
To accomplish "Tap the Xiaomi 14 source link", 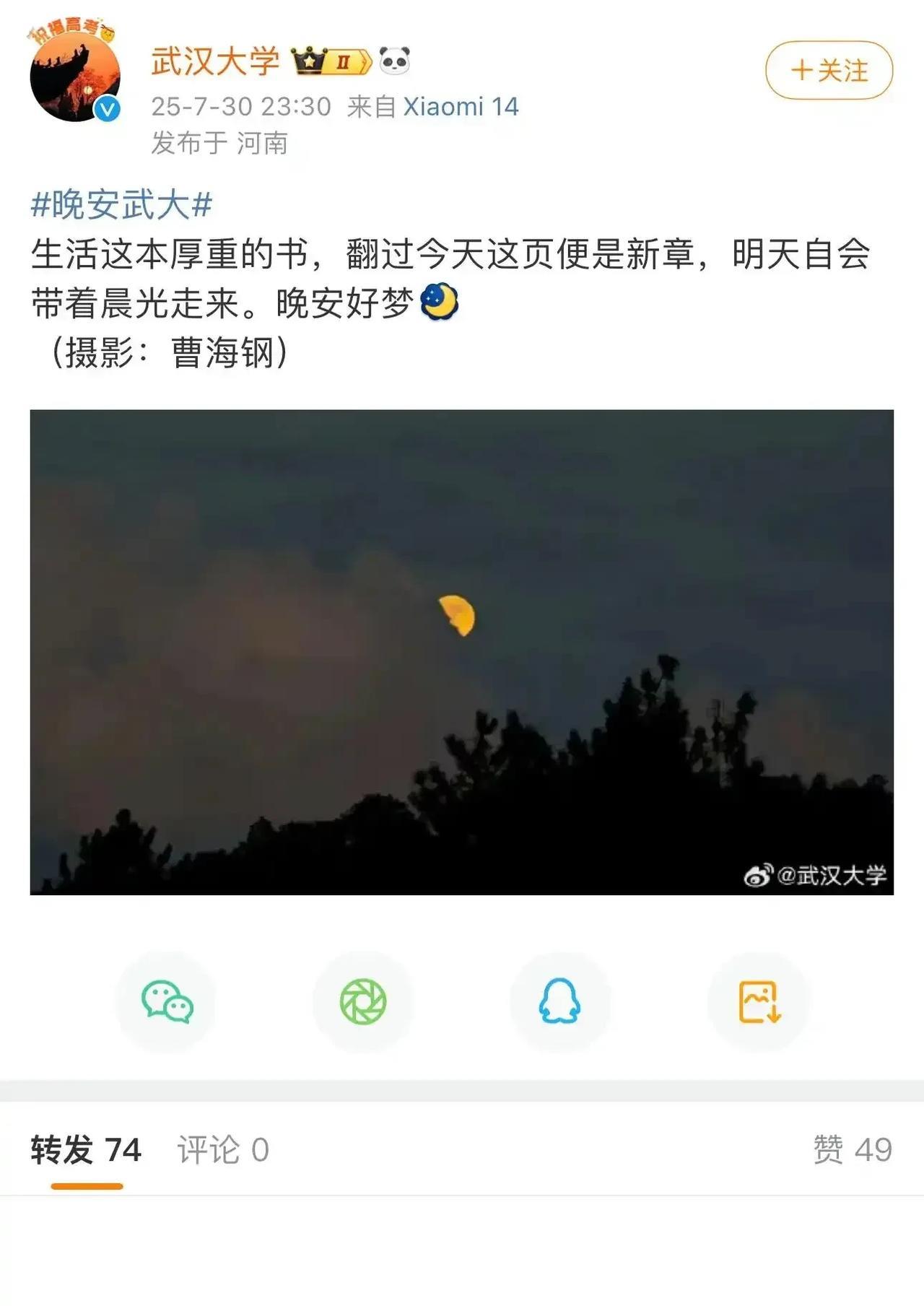I will 461,107.
